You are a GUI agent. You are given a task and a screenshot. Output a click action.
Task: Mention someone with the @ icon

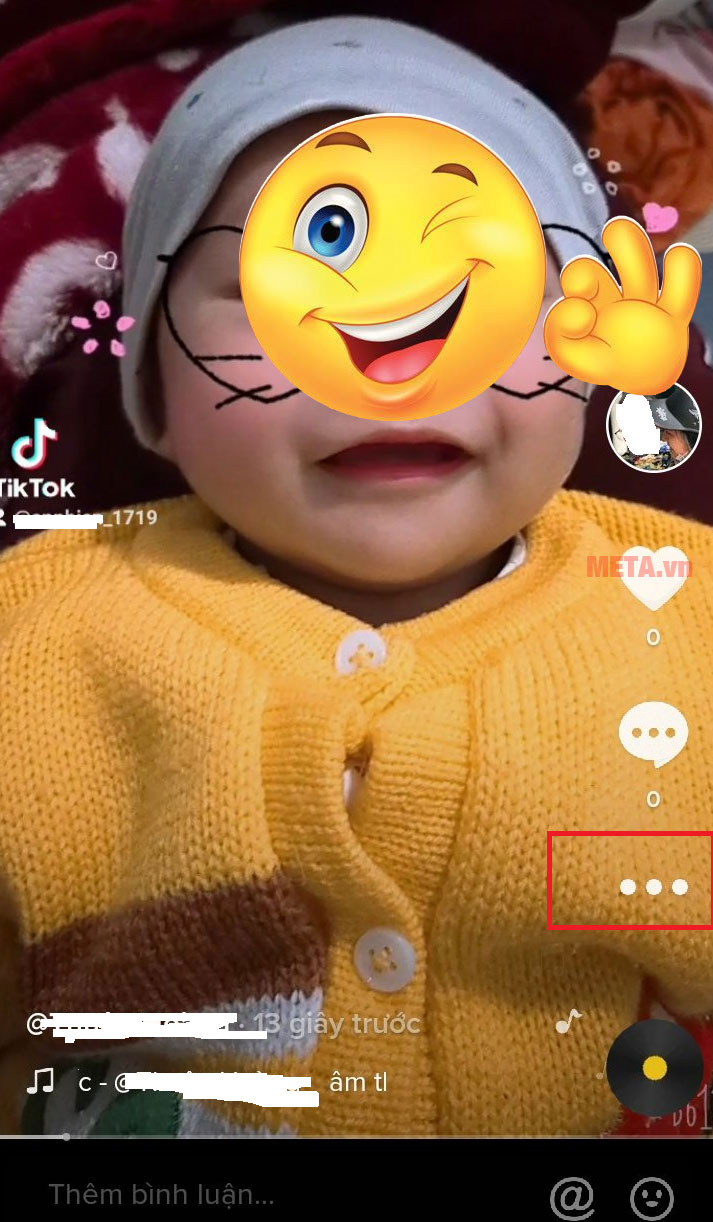pyautogui.click(x=571, y=1196)
